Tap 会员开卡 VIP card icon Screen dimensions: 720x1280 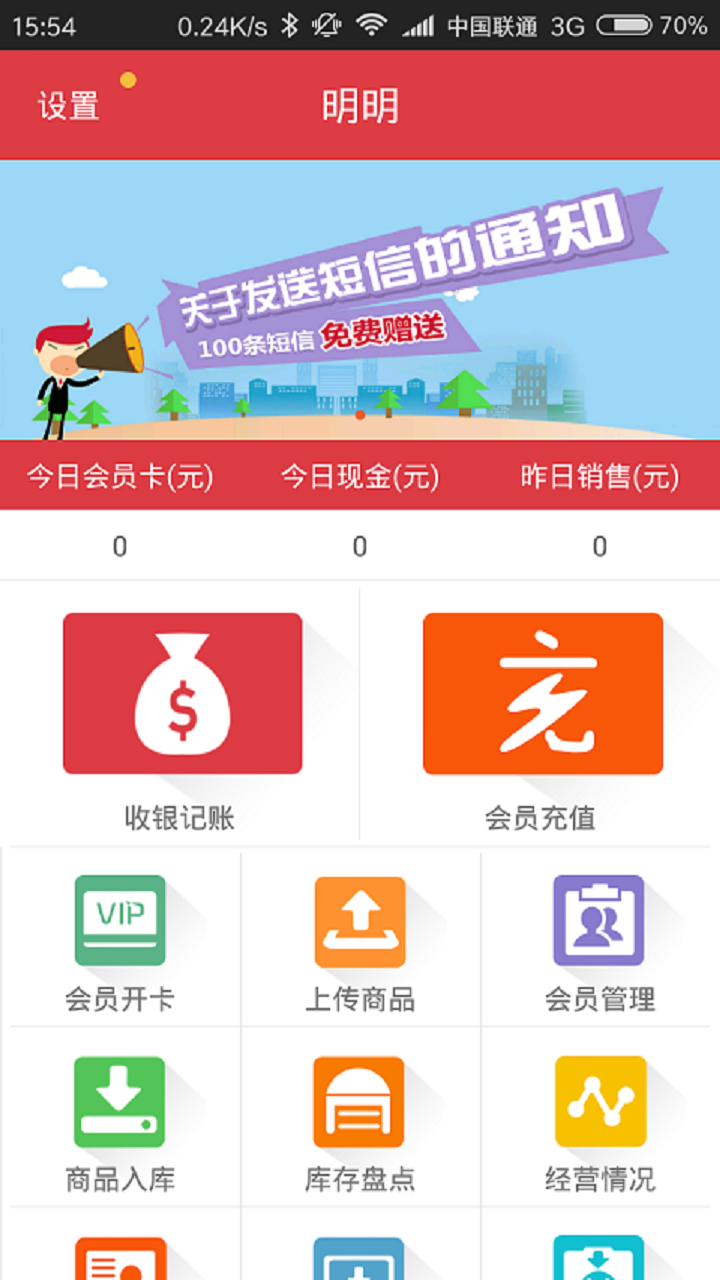click(x=120, y=920)
